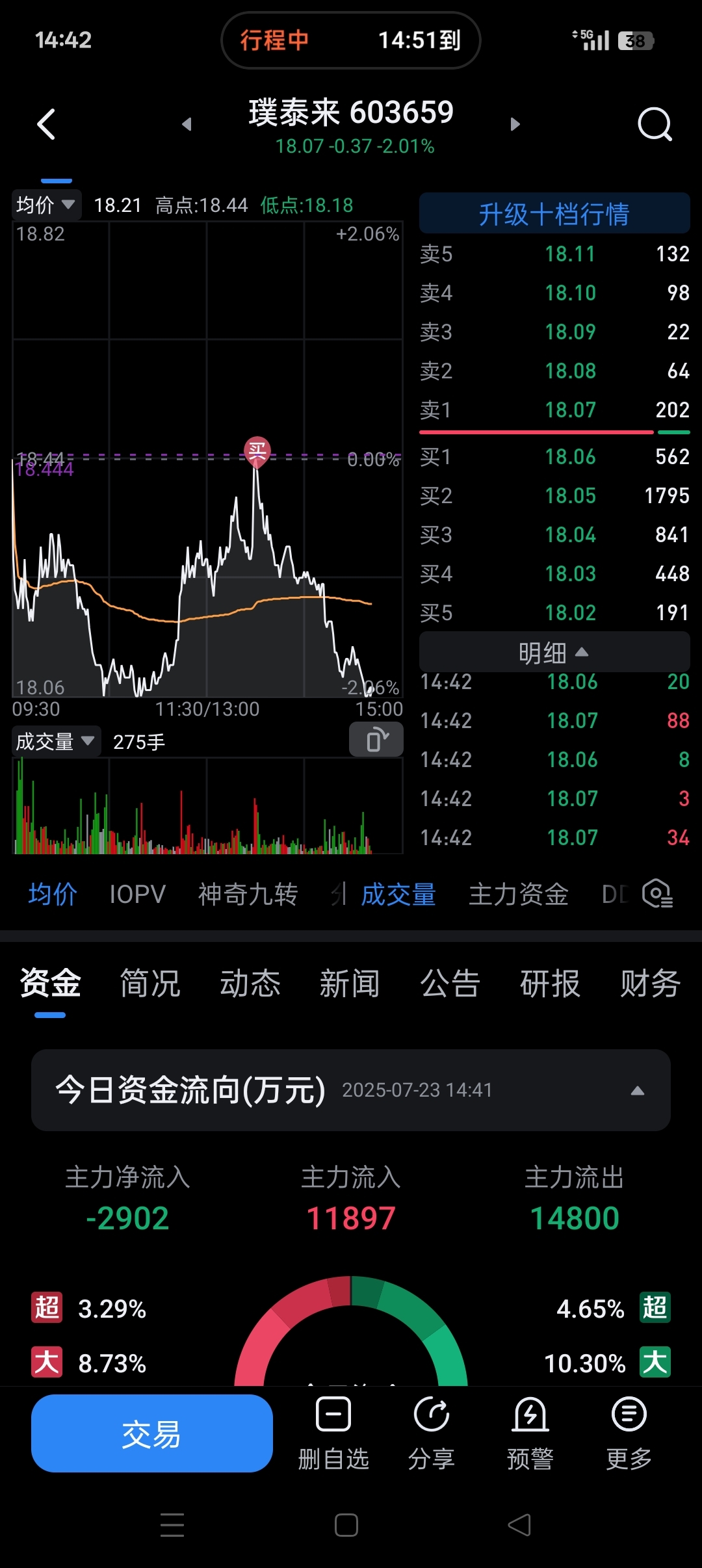The width and height of the screenshot is (702, 1568).
Task: Open the stock search magnifier
Action: 655,124
